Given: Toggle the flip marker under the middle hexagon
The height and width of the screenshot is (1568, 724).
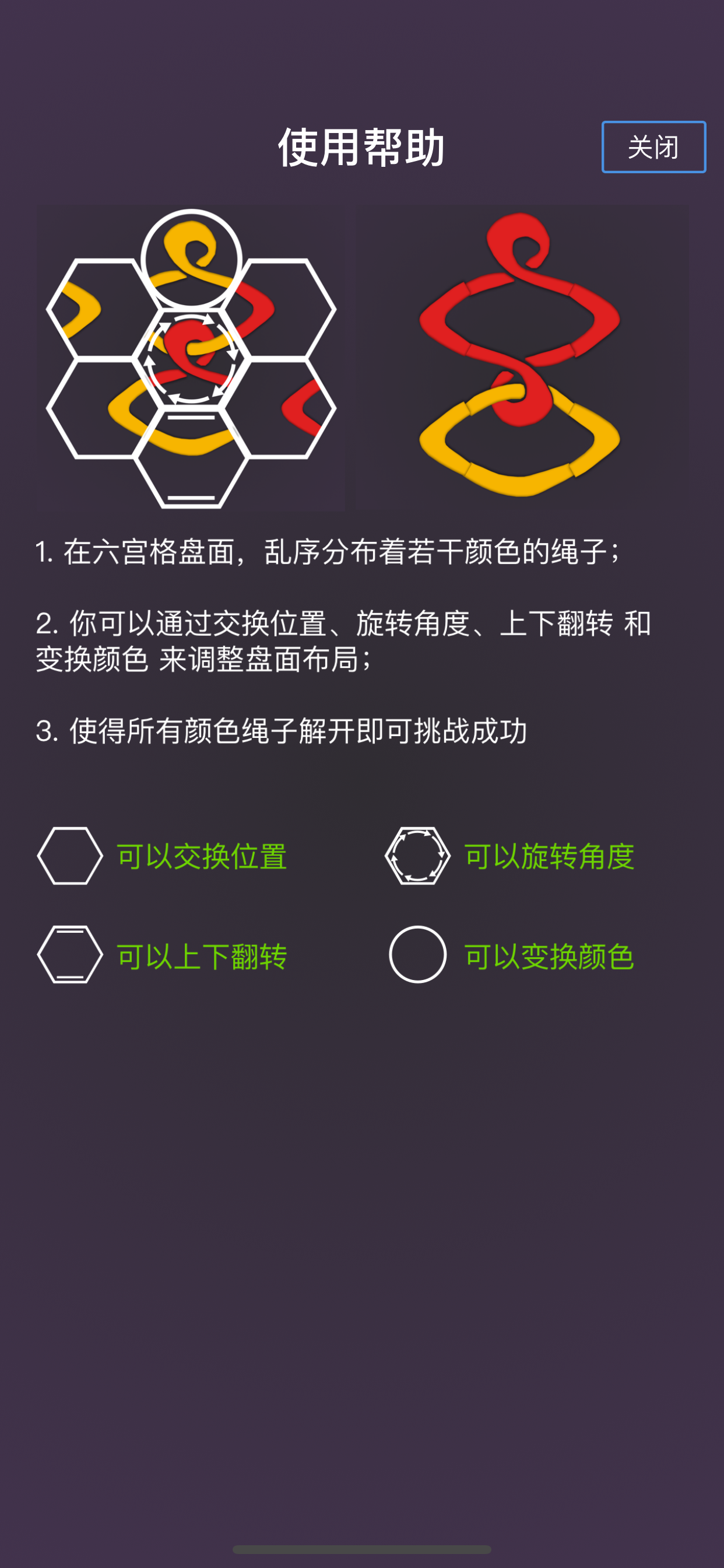Looking at the screenshot, I should click(191, 419).
